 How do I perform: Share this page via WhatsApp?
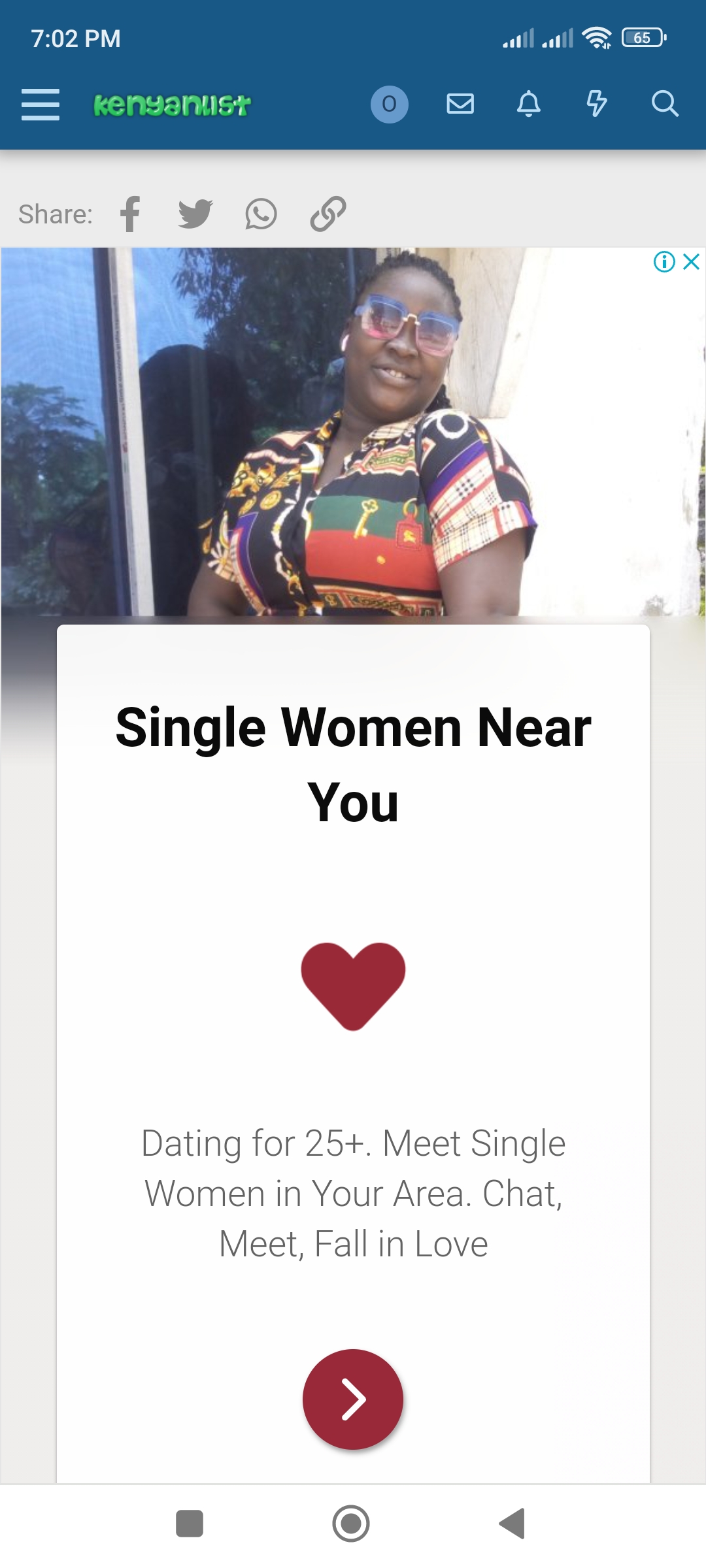pyautogui.click(x=261, y=214)
